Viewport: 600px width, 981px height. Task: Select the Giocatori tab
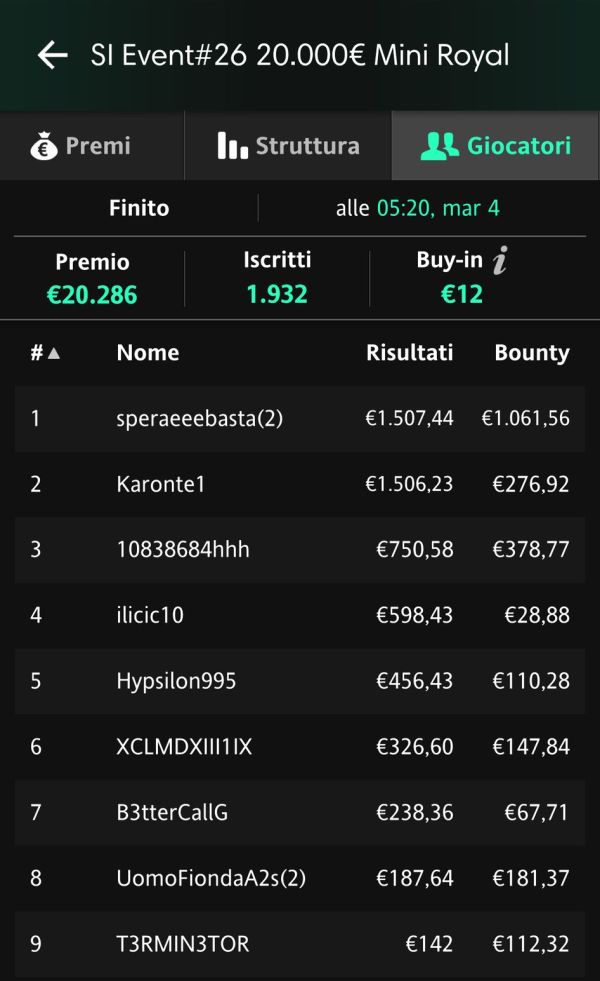coord(496,146)
